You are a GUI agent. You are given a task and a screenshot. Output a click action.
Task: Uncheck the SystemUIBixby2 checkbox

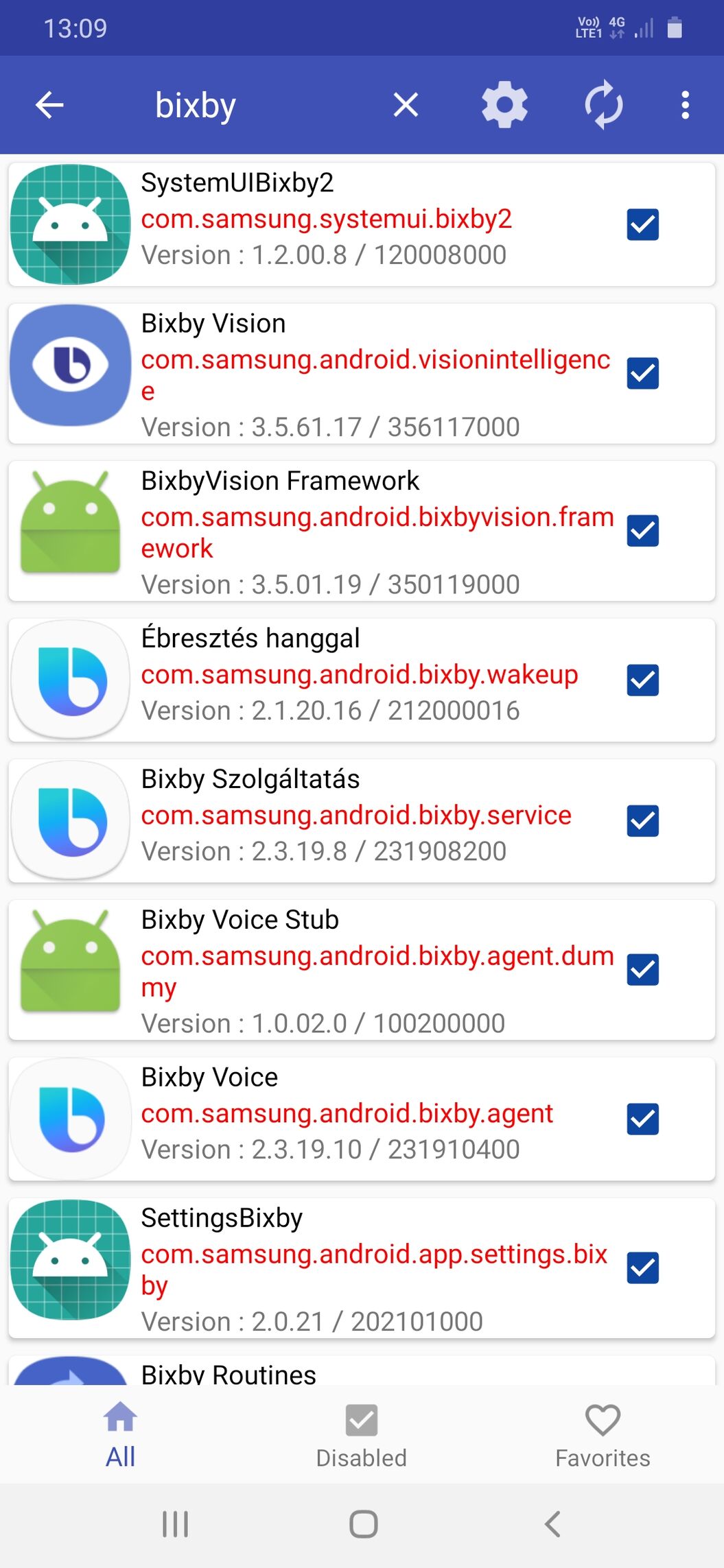642,225
